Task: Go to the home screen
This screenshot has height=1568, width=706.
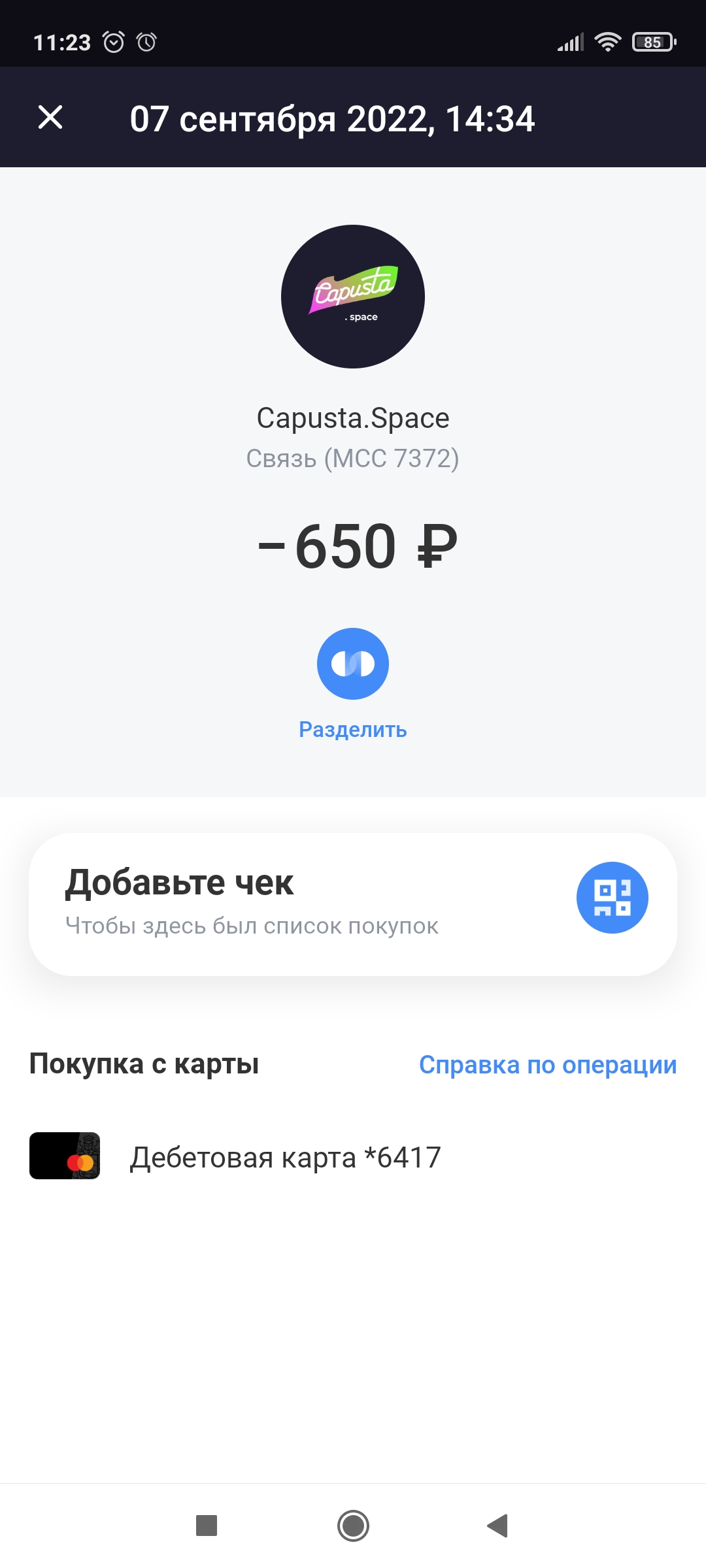Action: 353,1526
